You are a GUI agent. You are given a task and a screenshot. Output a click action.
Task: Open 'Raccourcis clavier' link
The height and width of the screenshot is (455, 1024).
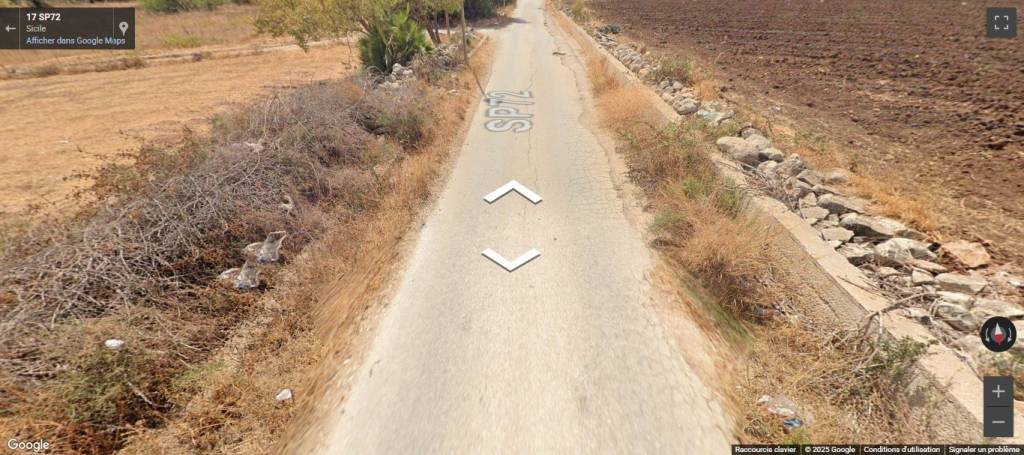click(765, 450)
